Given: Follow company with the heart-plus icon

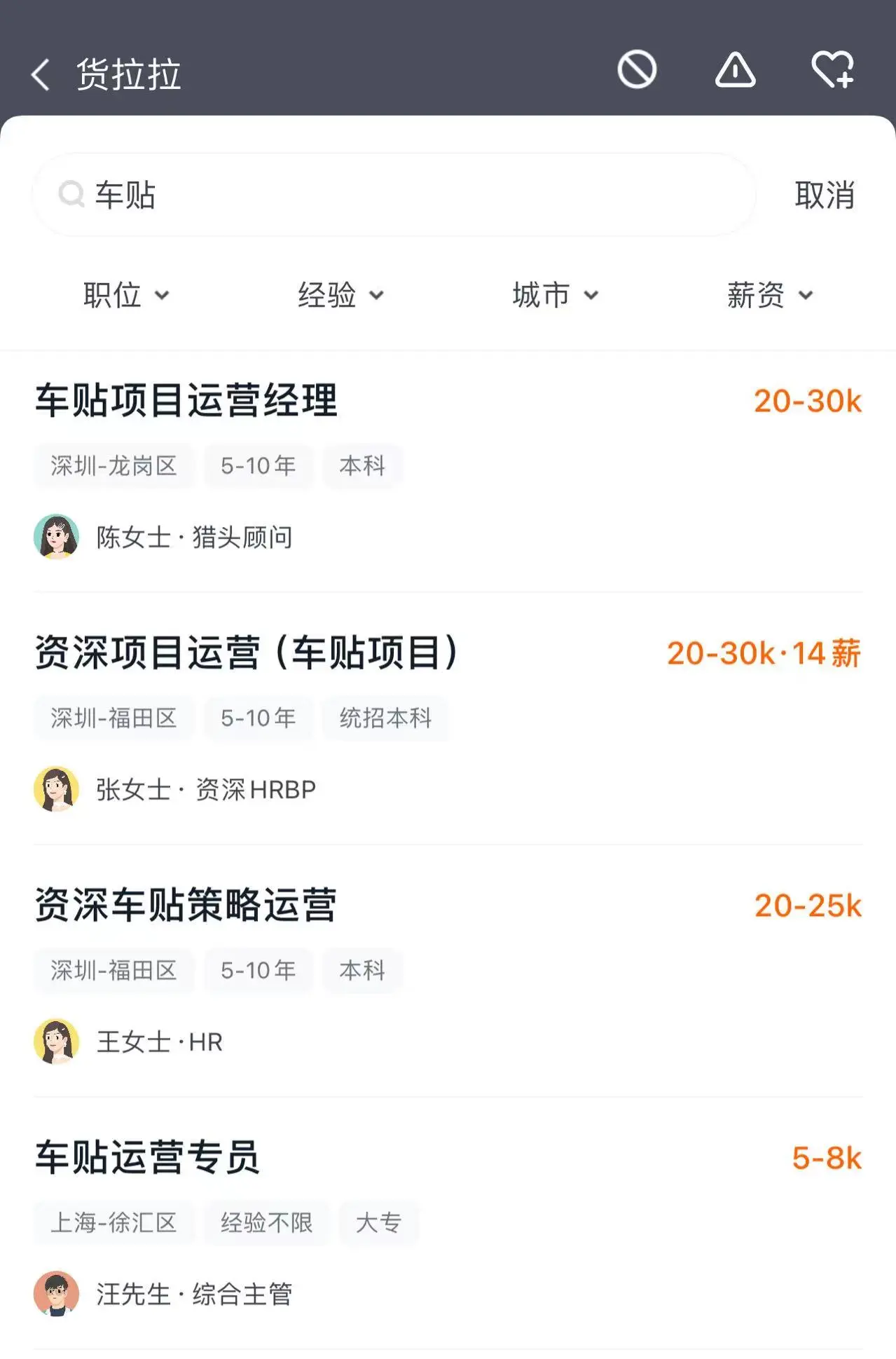Looking at the screenshot, I should point(832,70).
